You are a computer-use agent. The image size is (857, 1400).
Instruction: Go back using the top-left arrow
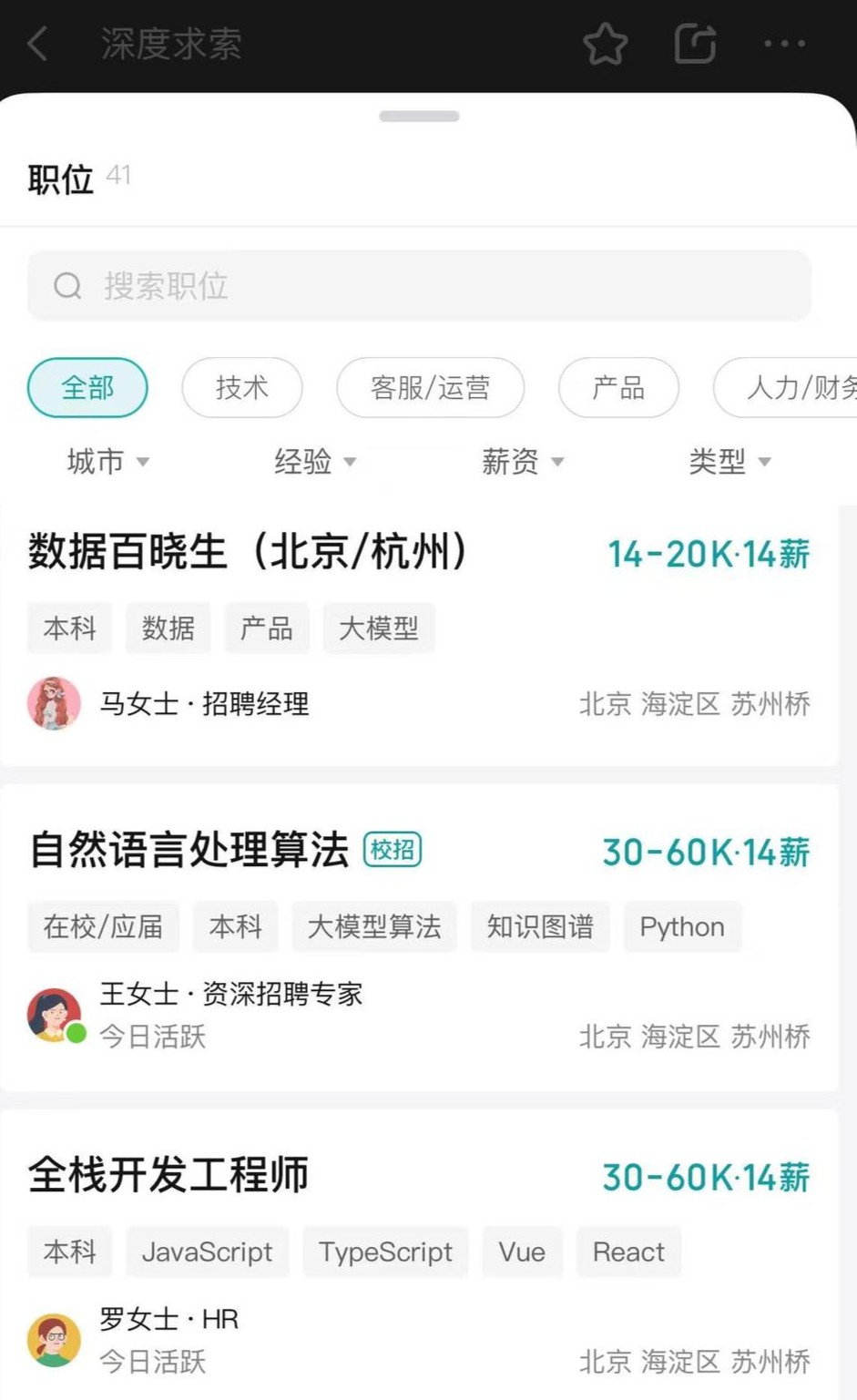tap(38, 44)
